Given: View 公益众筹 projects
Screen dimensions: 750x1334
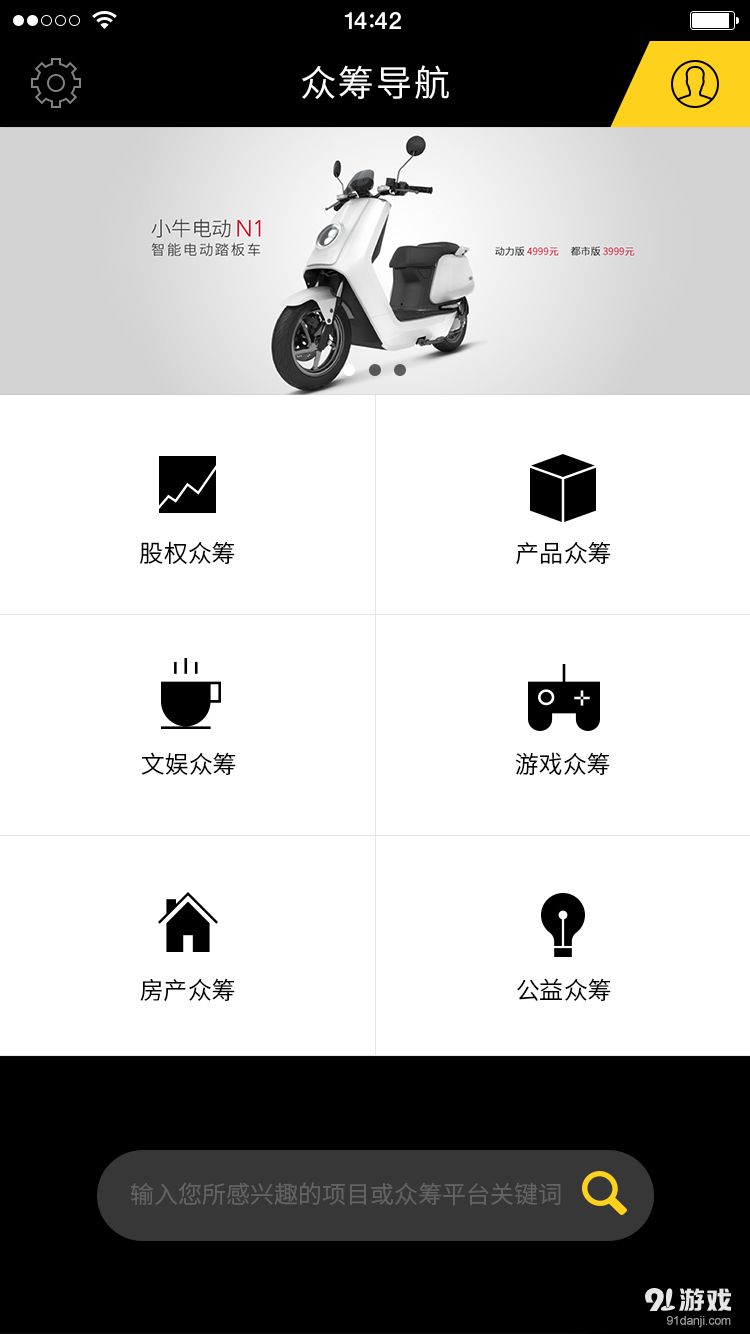Looking at the screenshot, I should coord(563,944).
